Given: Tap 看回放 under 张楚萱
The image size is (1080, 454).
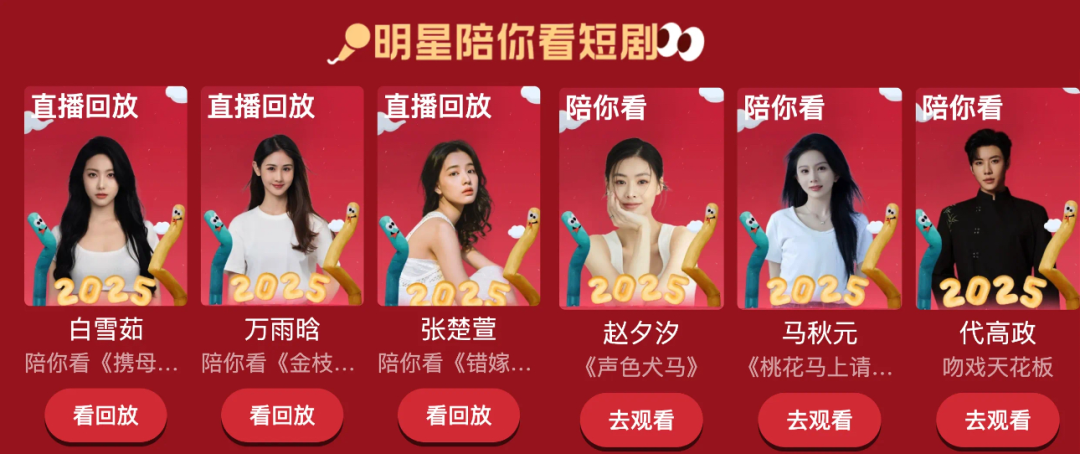Looking at the screenshot, I should (x=459, y=415).
